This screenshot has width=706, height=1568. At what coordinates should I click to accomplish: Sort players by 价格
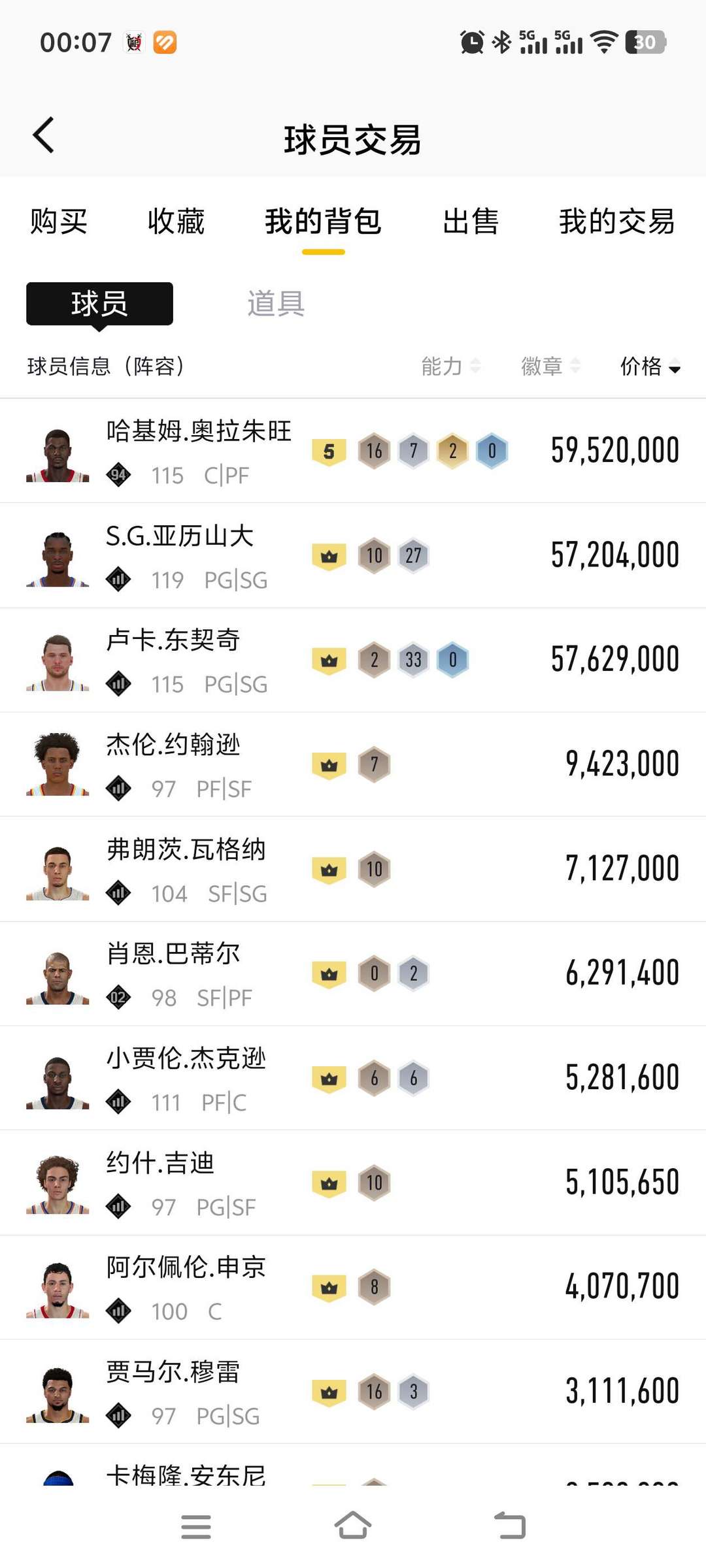click(x=650, y=367)
